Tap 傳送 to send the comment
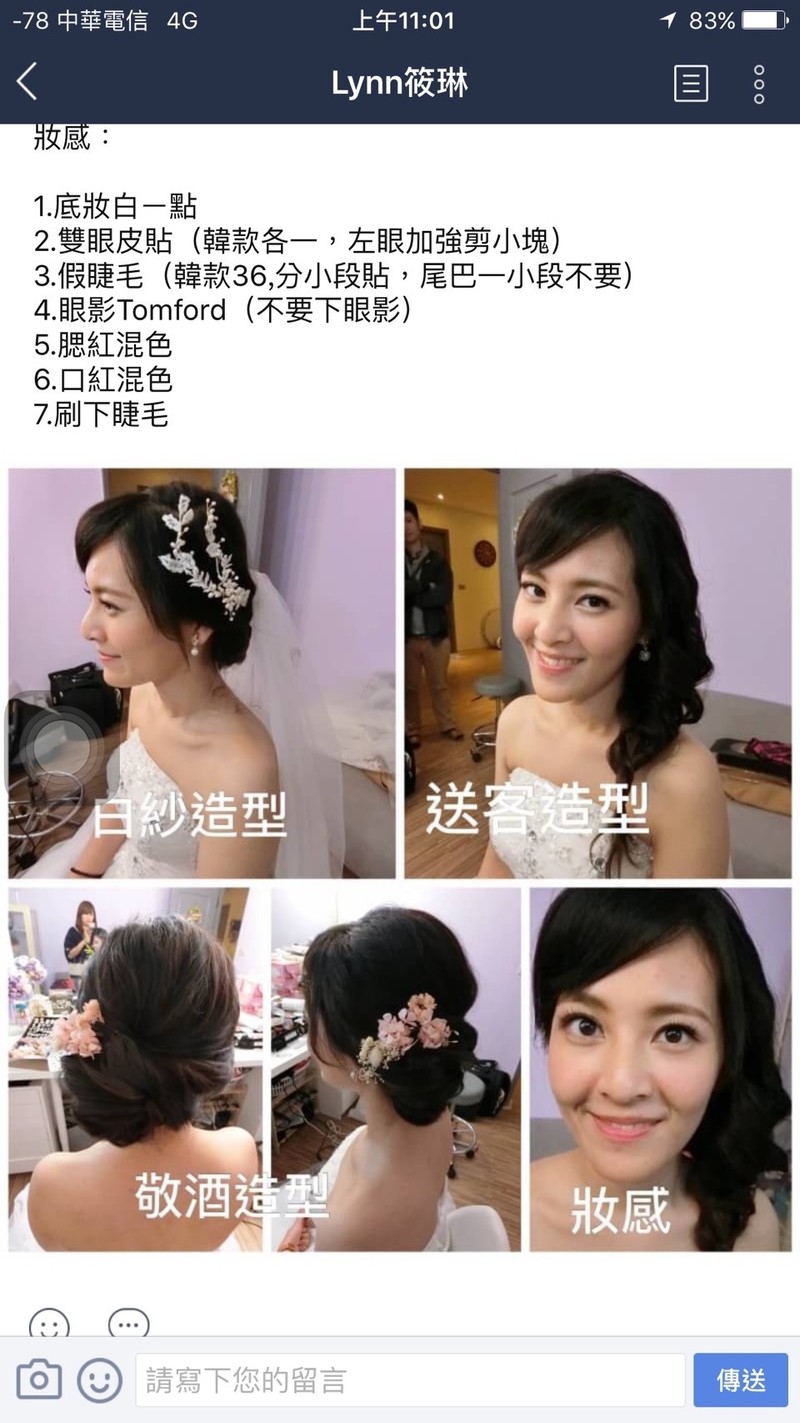Image resolution: width=800 pixels, height=1423 pixels. pos(741,1381)
